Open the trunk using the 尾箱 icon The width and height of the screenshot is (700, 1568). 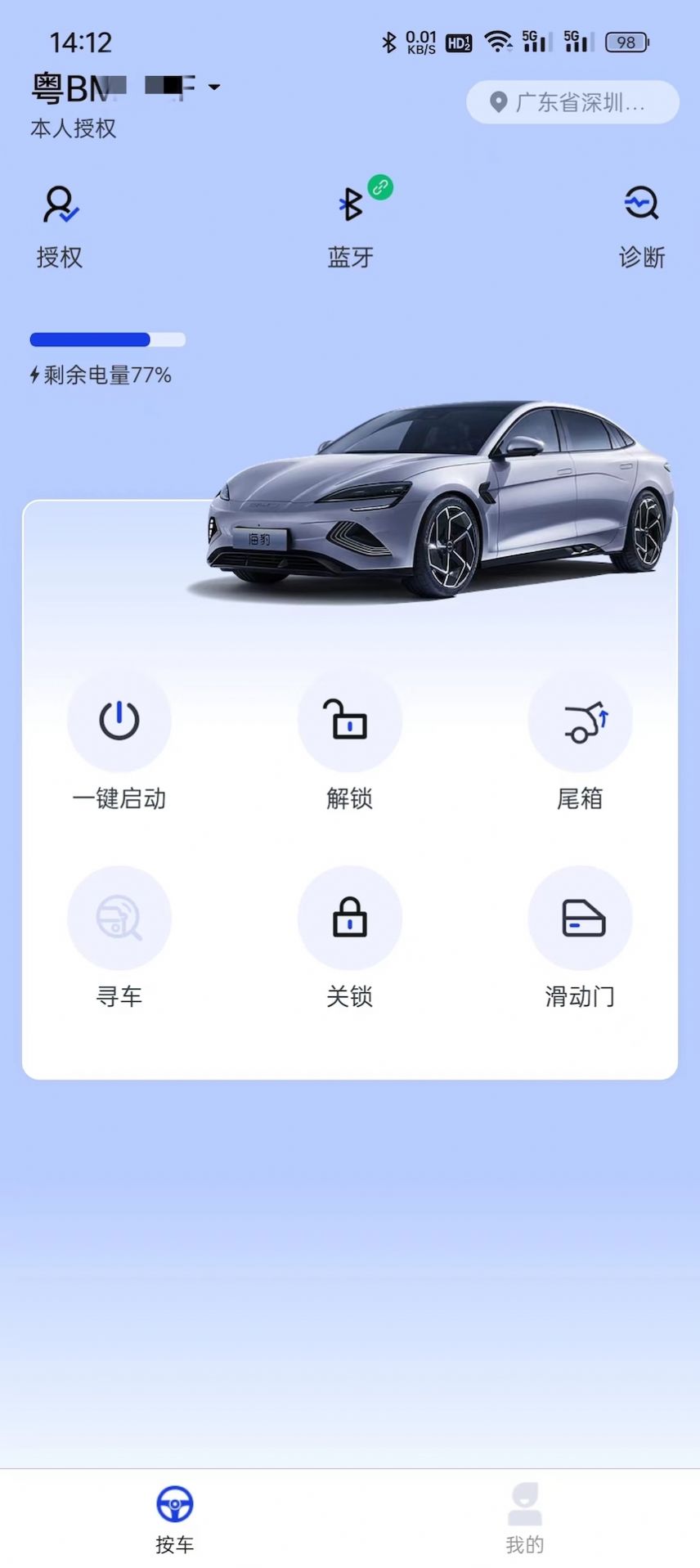click(x=581, y=720)
